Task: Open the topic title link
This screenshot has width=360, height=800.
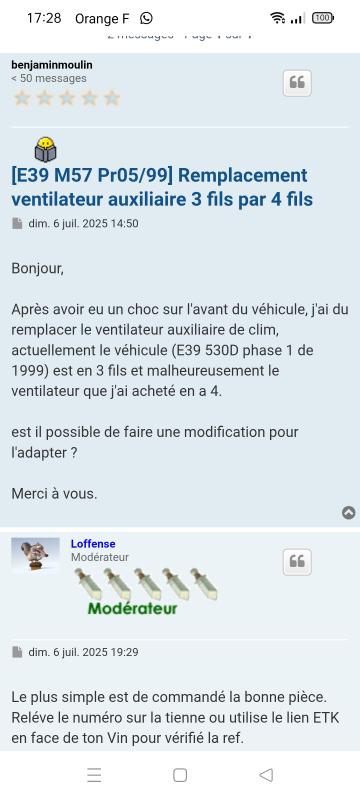Action: (162, 187)
